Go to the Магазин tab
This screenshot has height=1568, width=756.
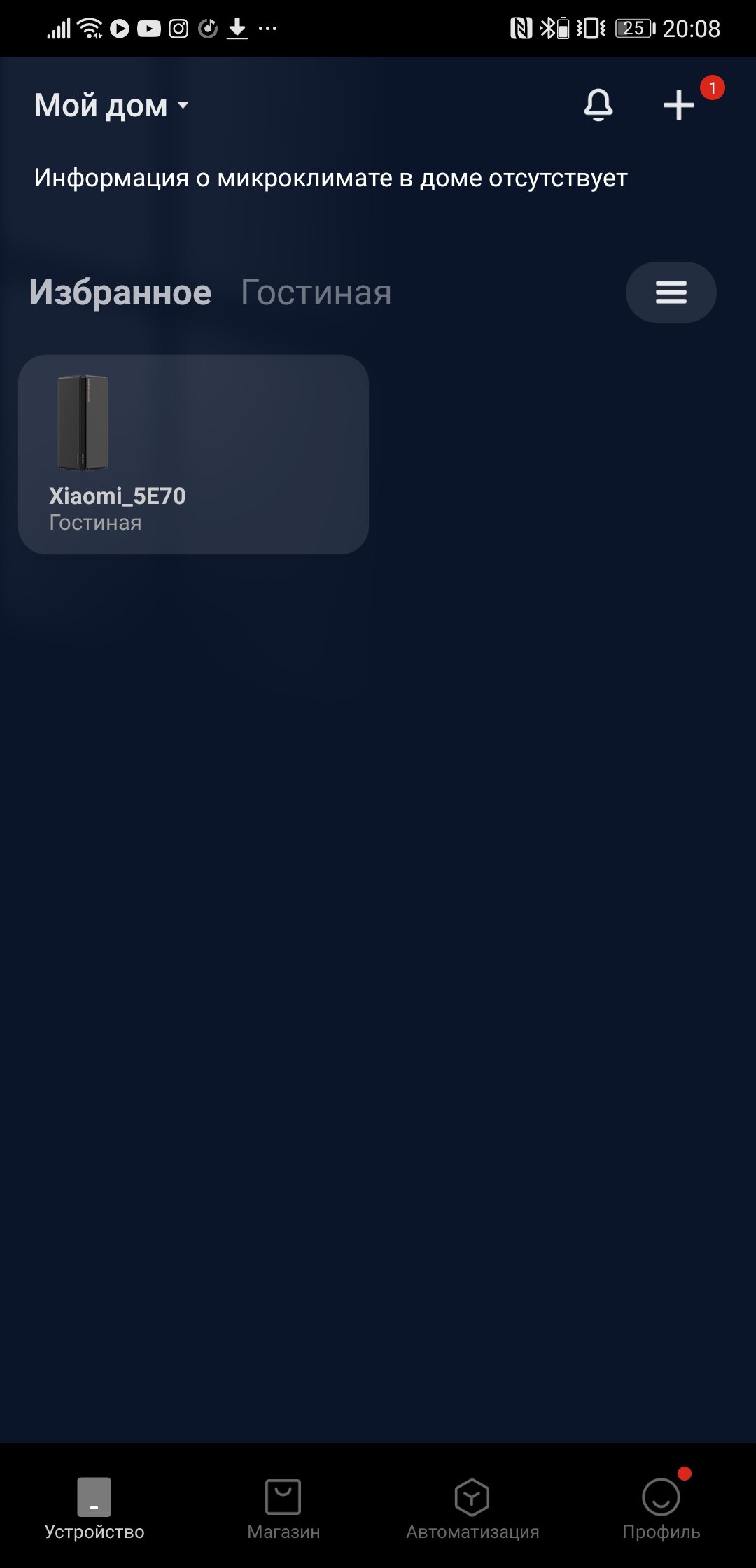click(283, 1508)
